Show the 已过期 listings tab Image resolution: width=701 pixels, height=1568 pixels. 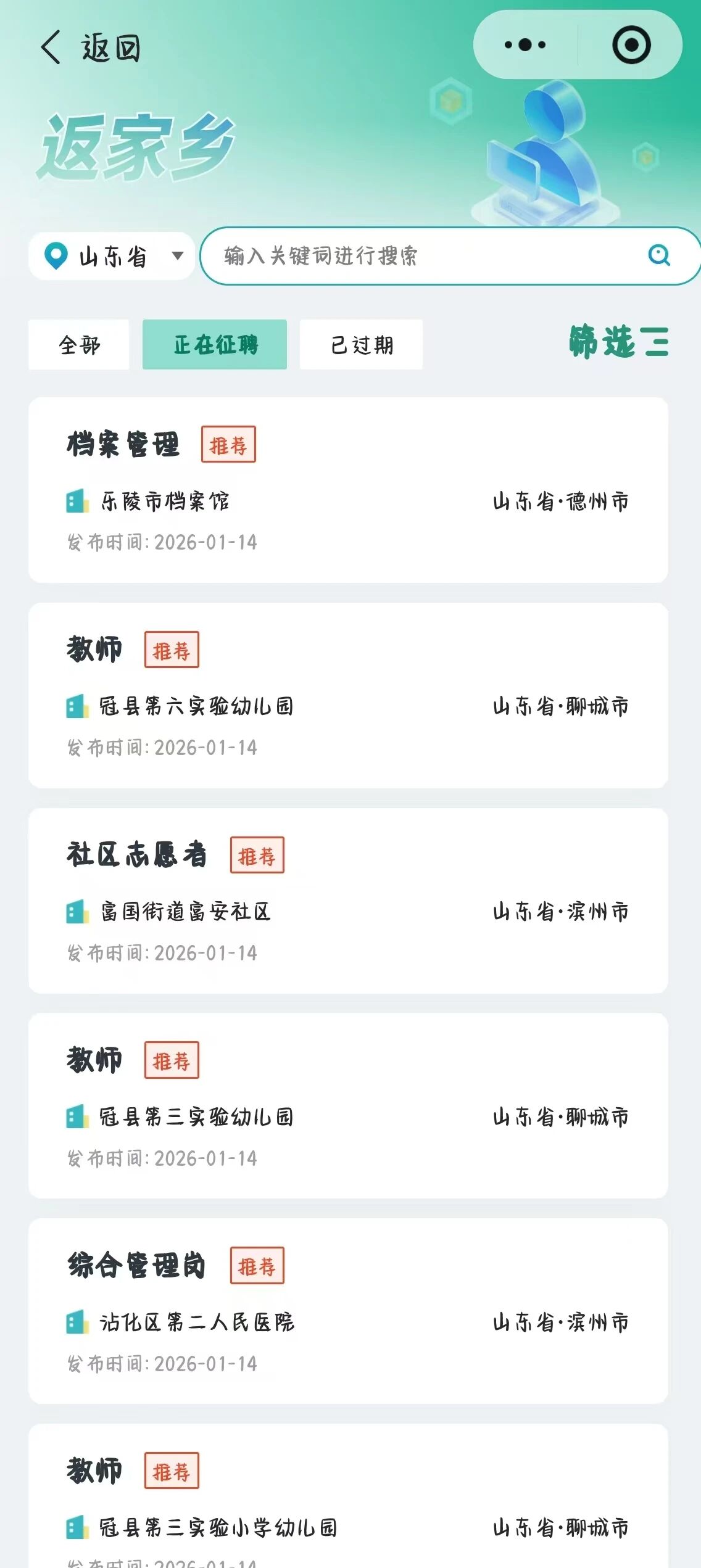362,345
